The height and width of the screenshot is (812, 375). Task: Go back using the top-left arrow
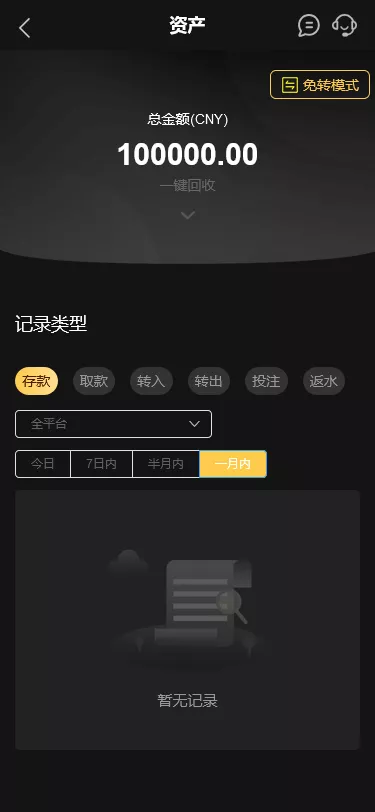click(24, 28)
